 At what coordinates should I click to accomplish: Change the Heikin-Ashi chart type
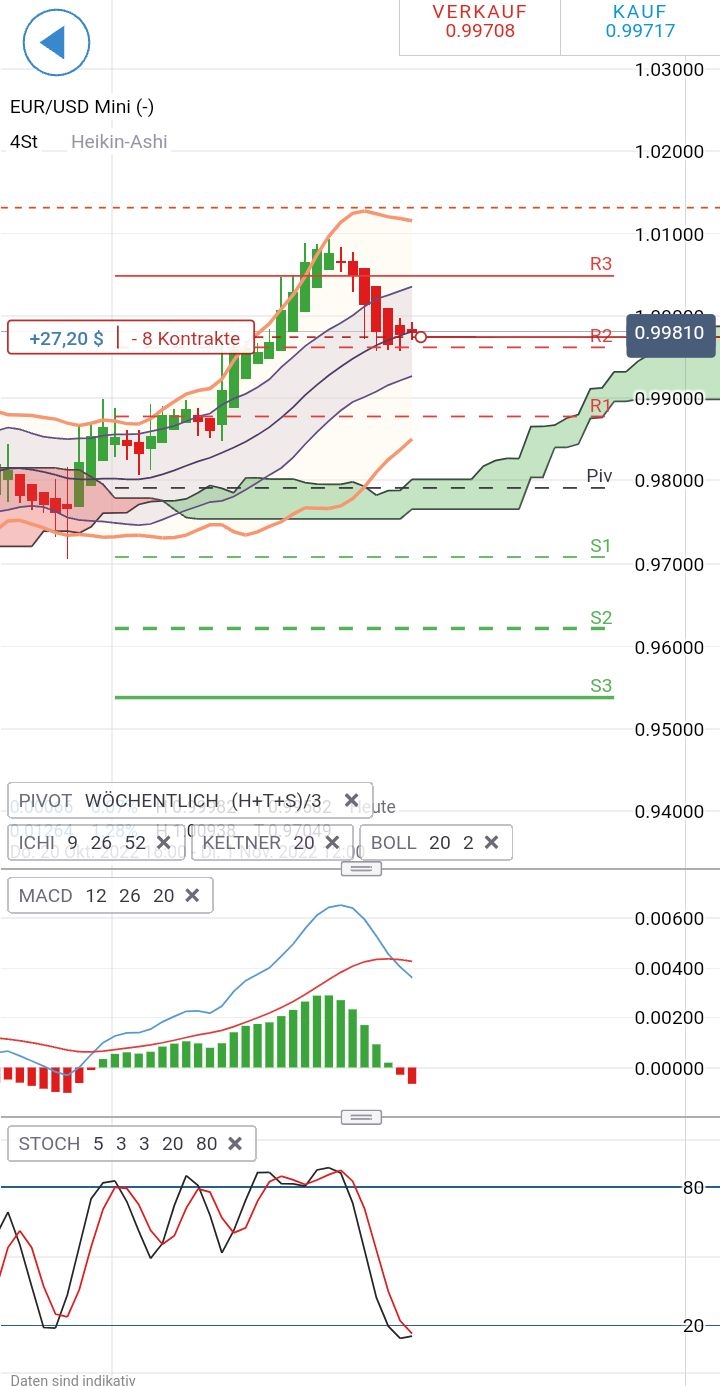[119, 142]
